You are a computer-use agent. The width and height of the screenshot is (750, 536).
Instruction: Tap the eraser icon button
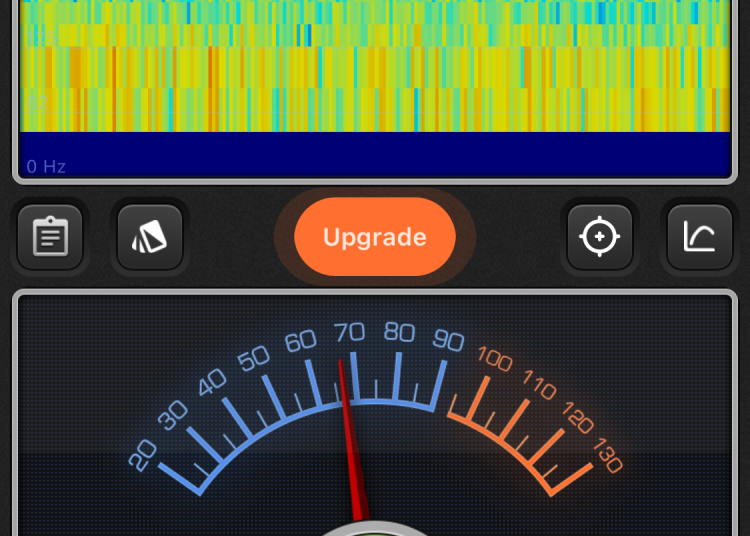coord(150,237)
